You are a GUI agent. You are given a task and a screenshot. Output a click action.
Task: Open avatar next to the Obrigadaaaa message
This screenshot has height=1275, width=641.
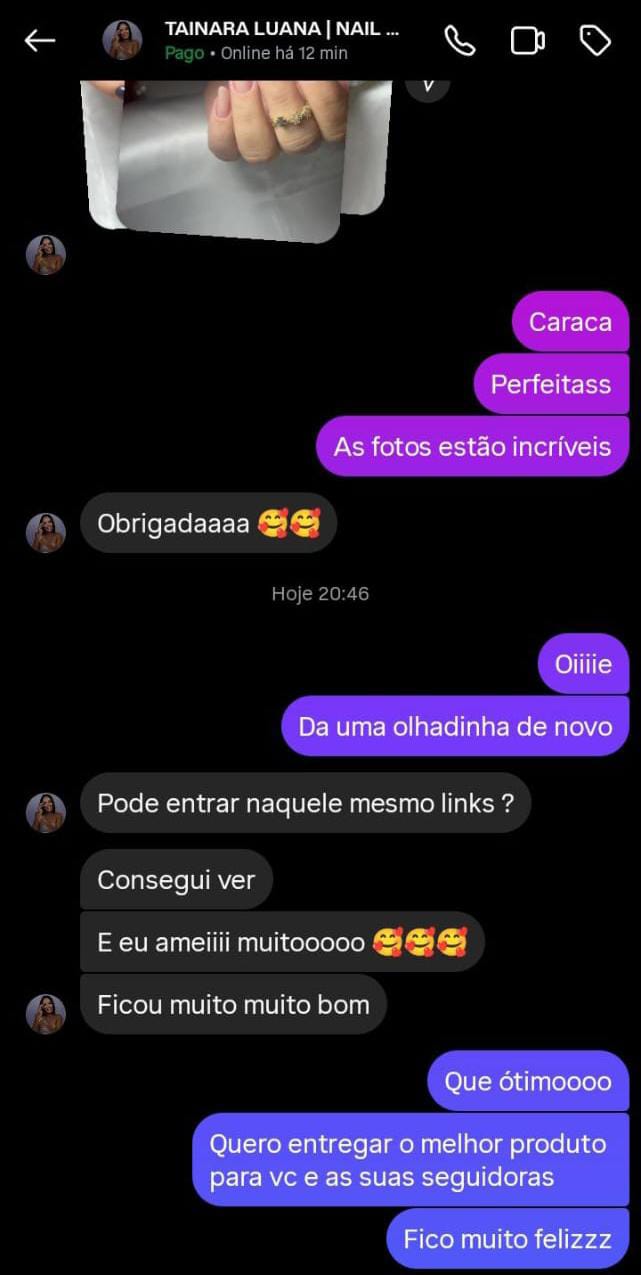pyautogui.click(x=45, y=532)
